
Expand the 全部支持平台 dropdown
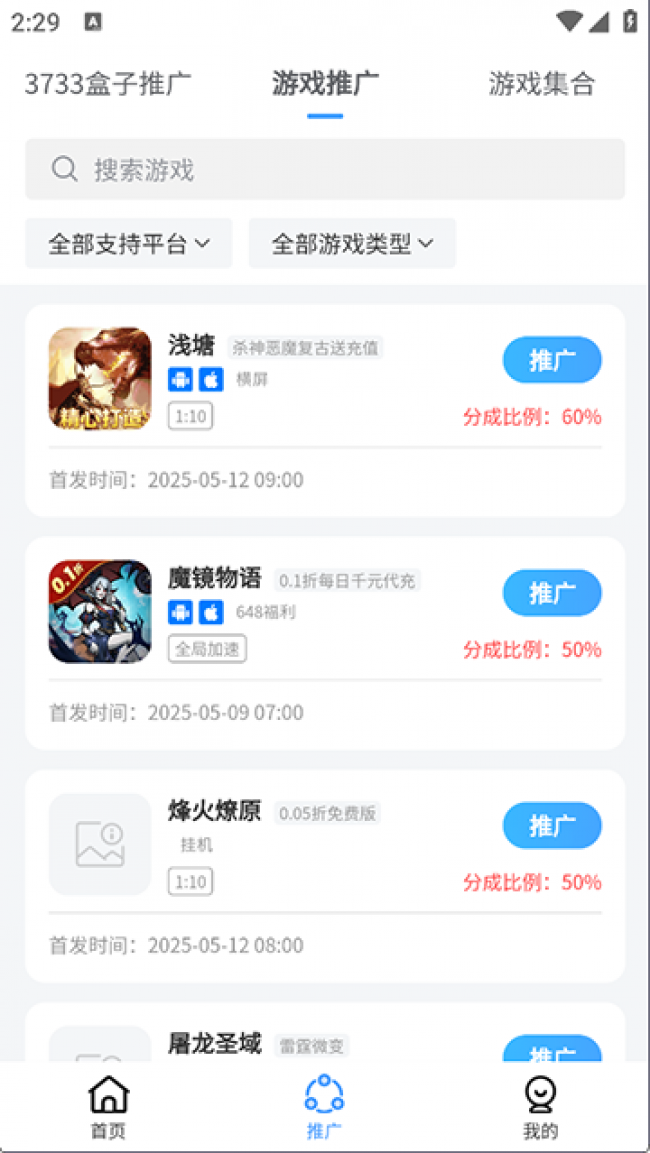[x=129, y=243]
